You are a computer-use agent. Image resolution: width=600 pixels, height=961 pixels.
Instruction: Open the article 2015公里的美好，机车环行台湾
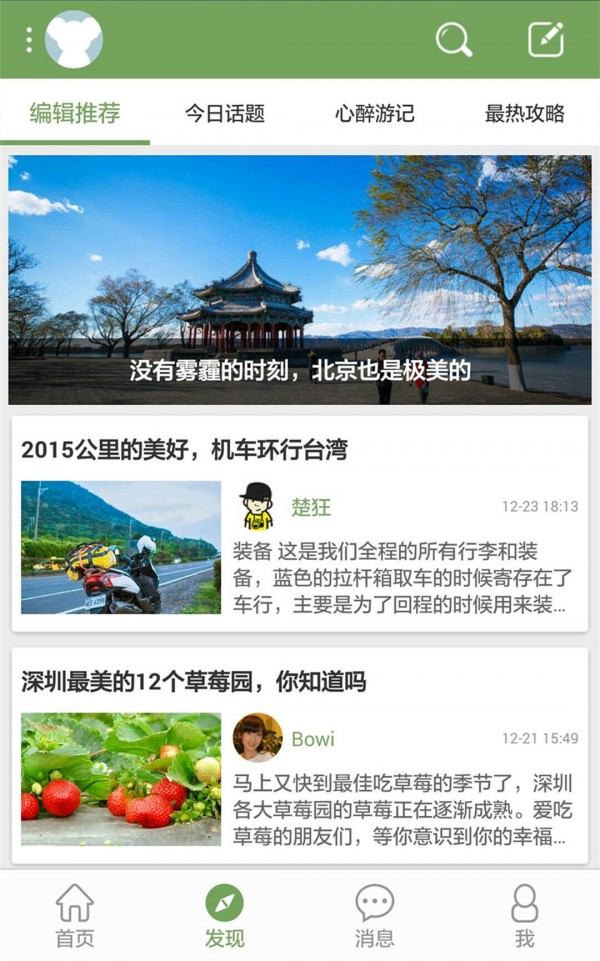click(185, 450)
